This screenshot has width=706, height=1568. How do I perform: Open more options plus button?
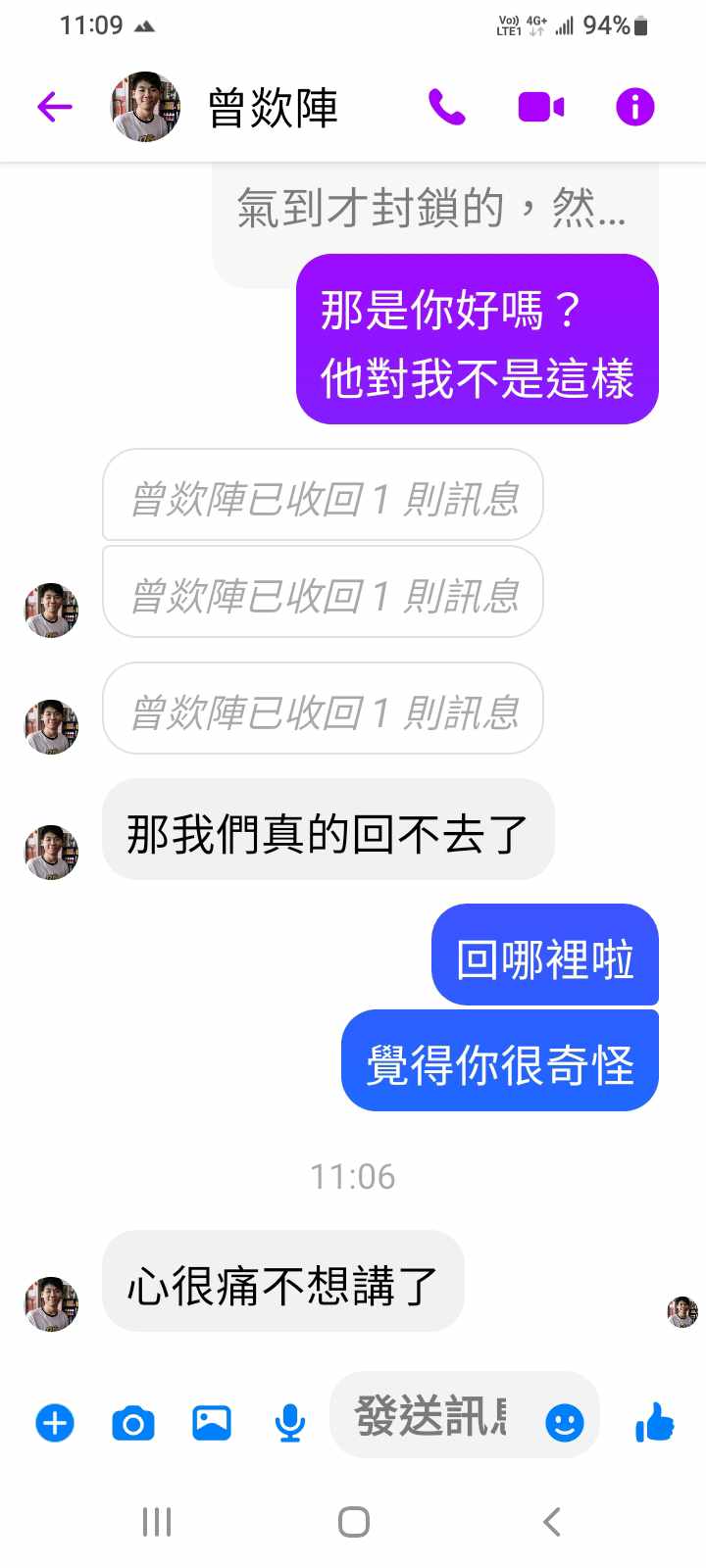click(55, 1422)
